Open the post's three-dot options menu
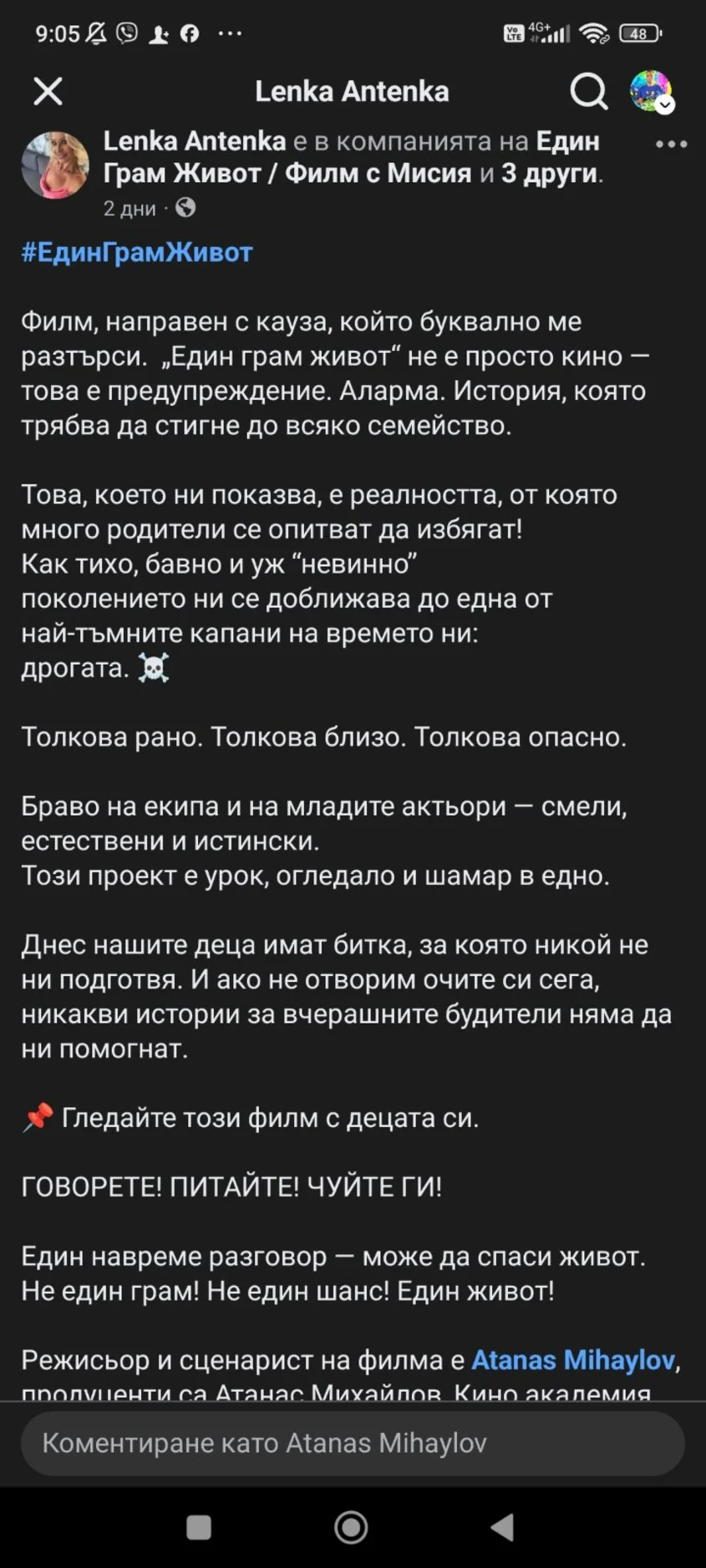Viewport: 706px width, 1568px height. 671,144
